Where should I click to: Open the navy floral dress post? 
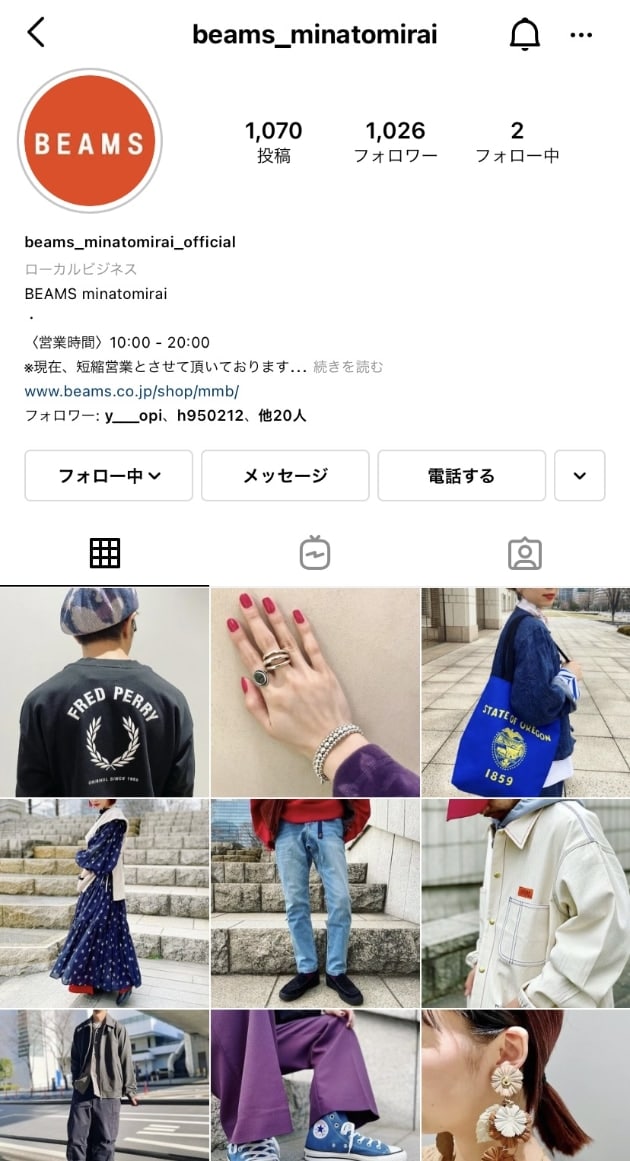(104, 903)
